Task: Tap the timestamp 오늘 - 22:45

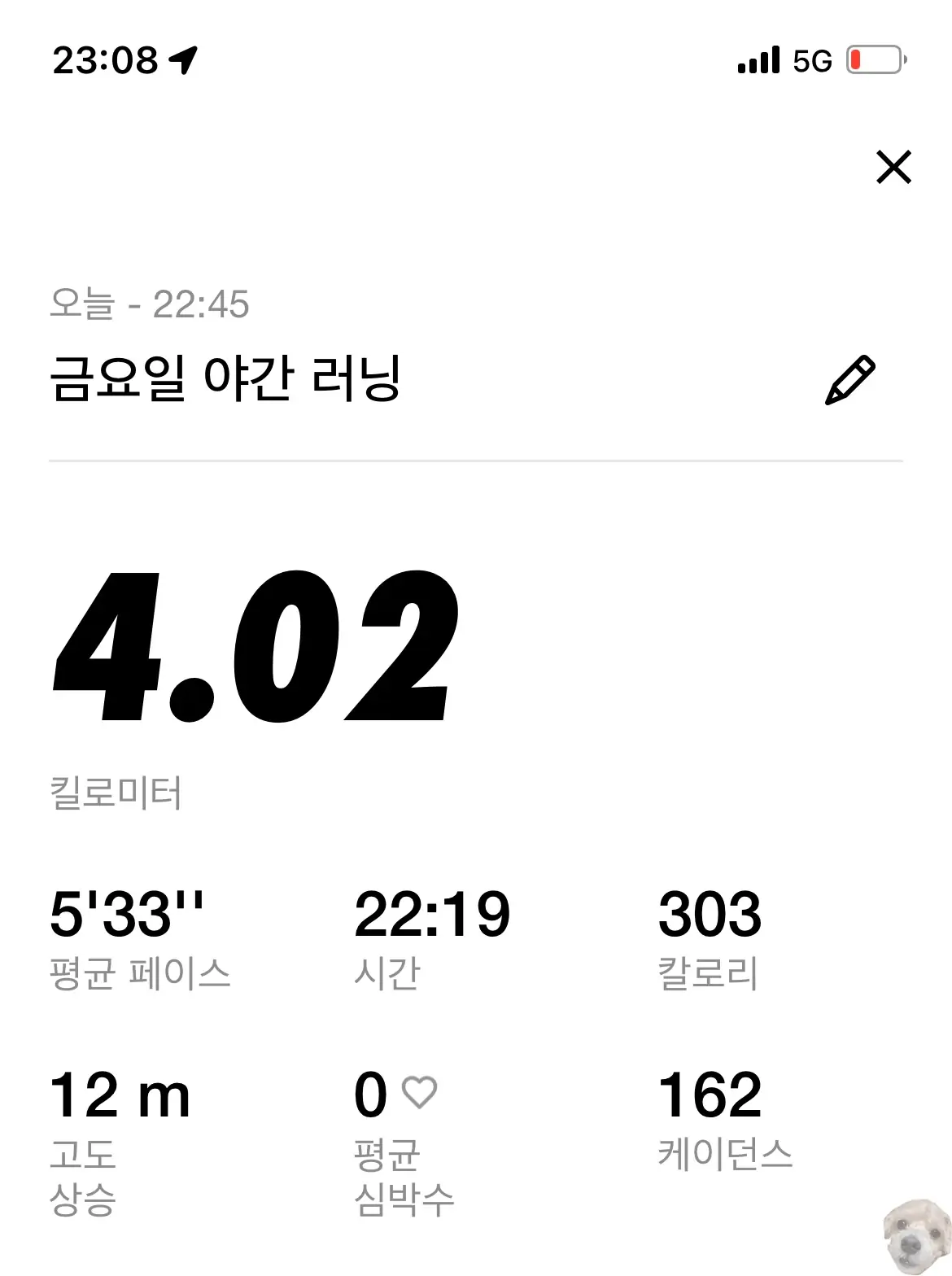Action: pos(151,304)
